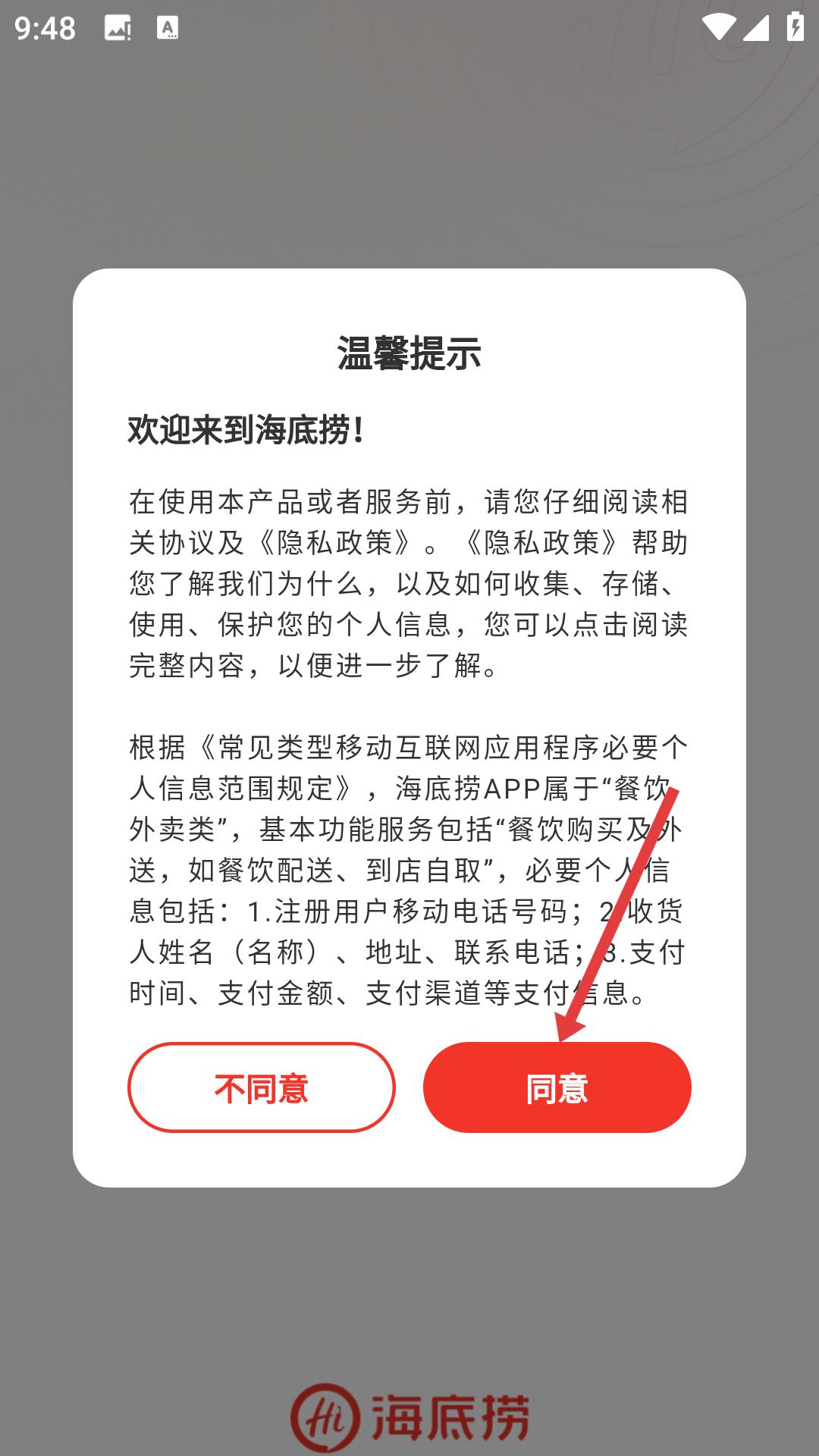Tap the 同意 button to accept
This screenshot has width=819, height=1456.
(x=557, y=1087)
